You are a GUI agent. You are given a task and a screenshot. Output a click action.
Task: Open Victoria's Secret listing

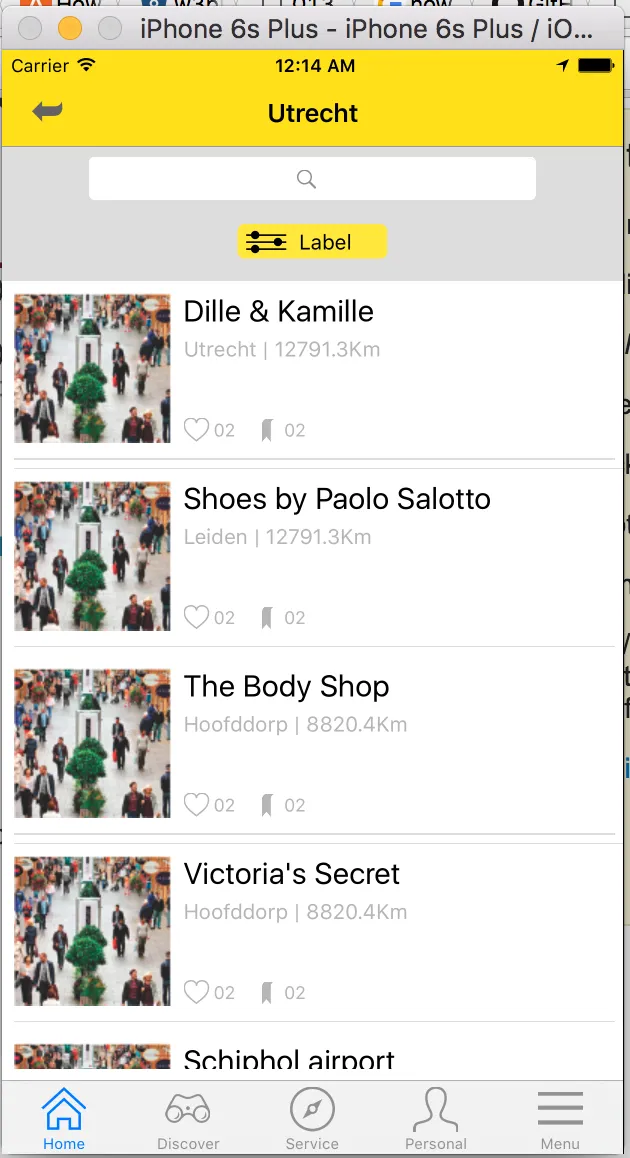pyautogui.click(x=291, y=874)
